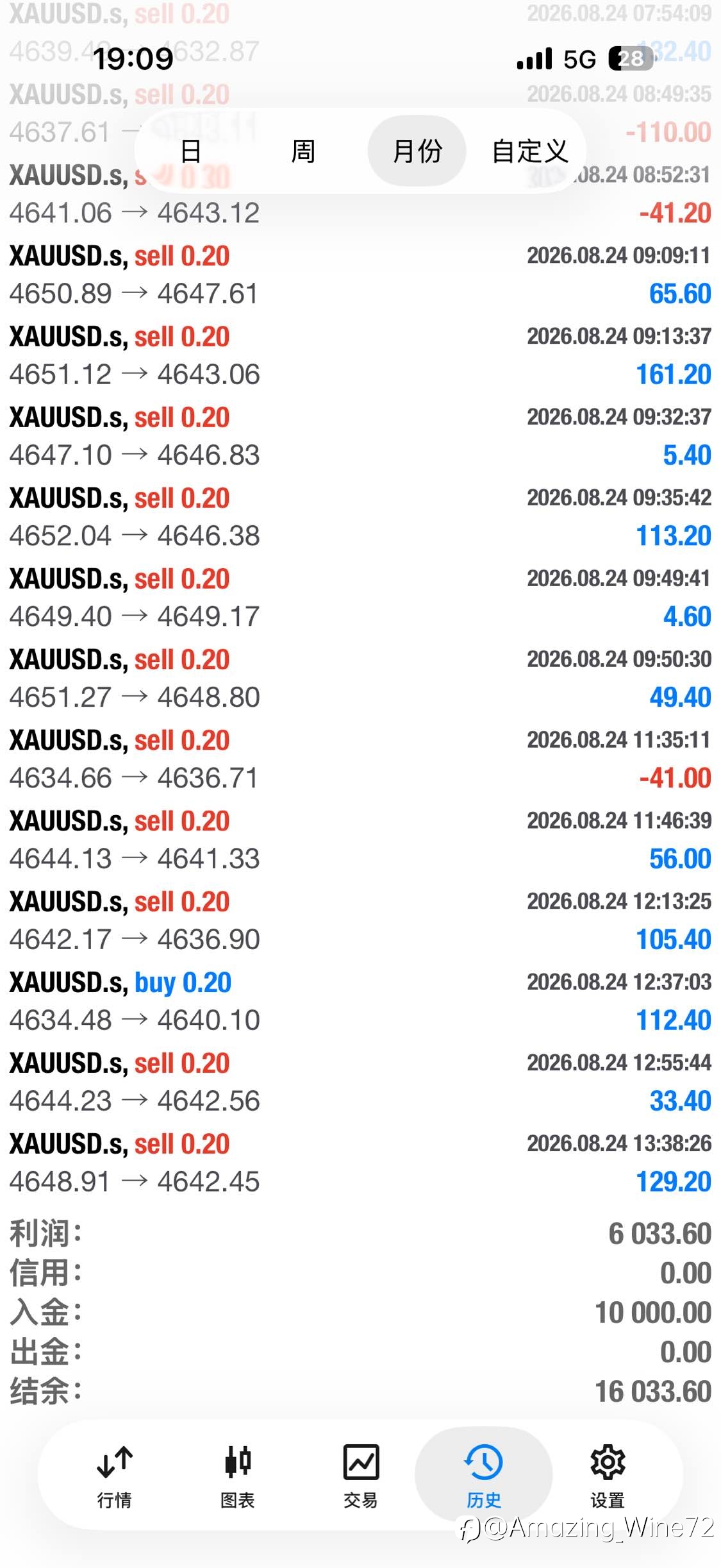Select the 周 period filter
Screen dimensions: 721x1568
point(303,152)
